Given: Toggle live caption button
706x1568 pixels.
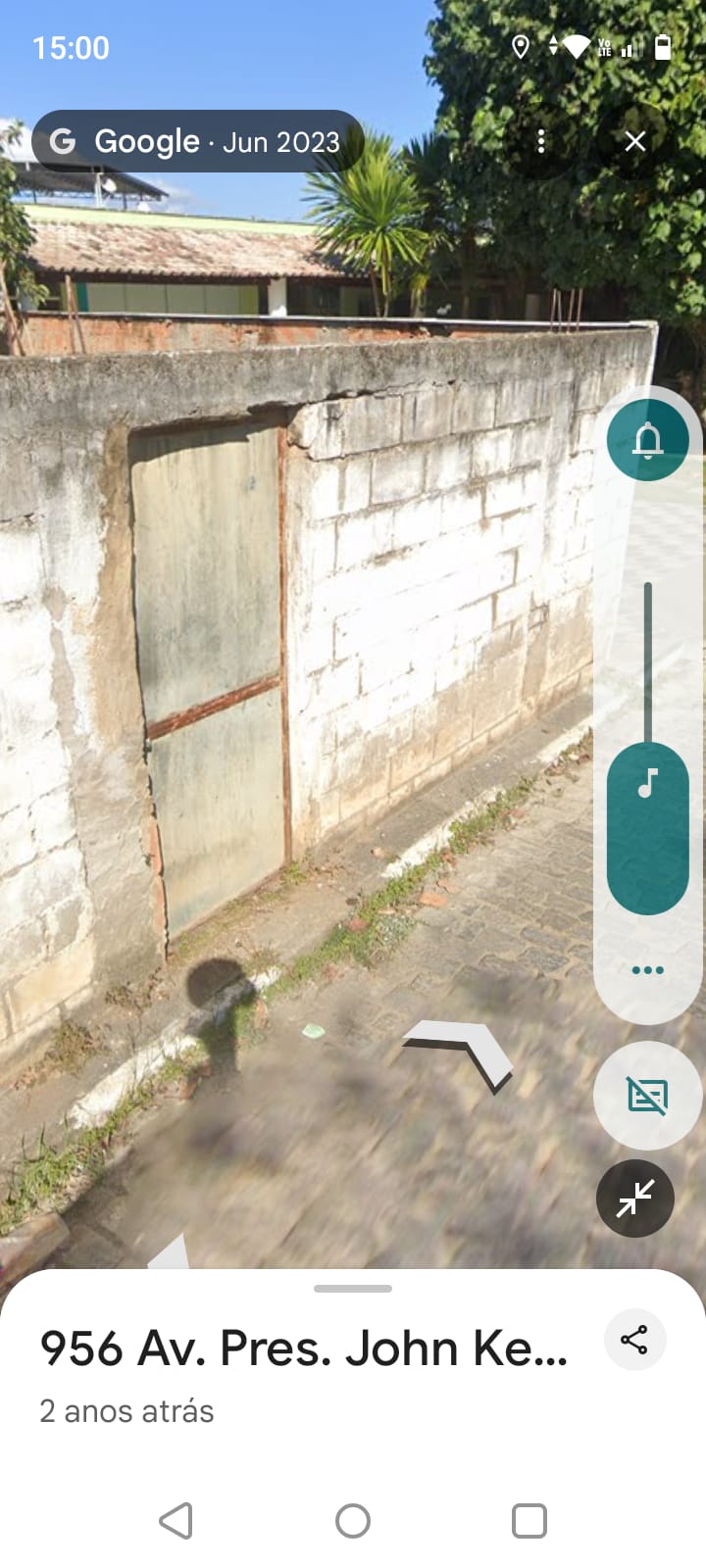Looking at the screenshot, I should pyautogui.click(x=647, y=1096).
